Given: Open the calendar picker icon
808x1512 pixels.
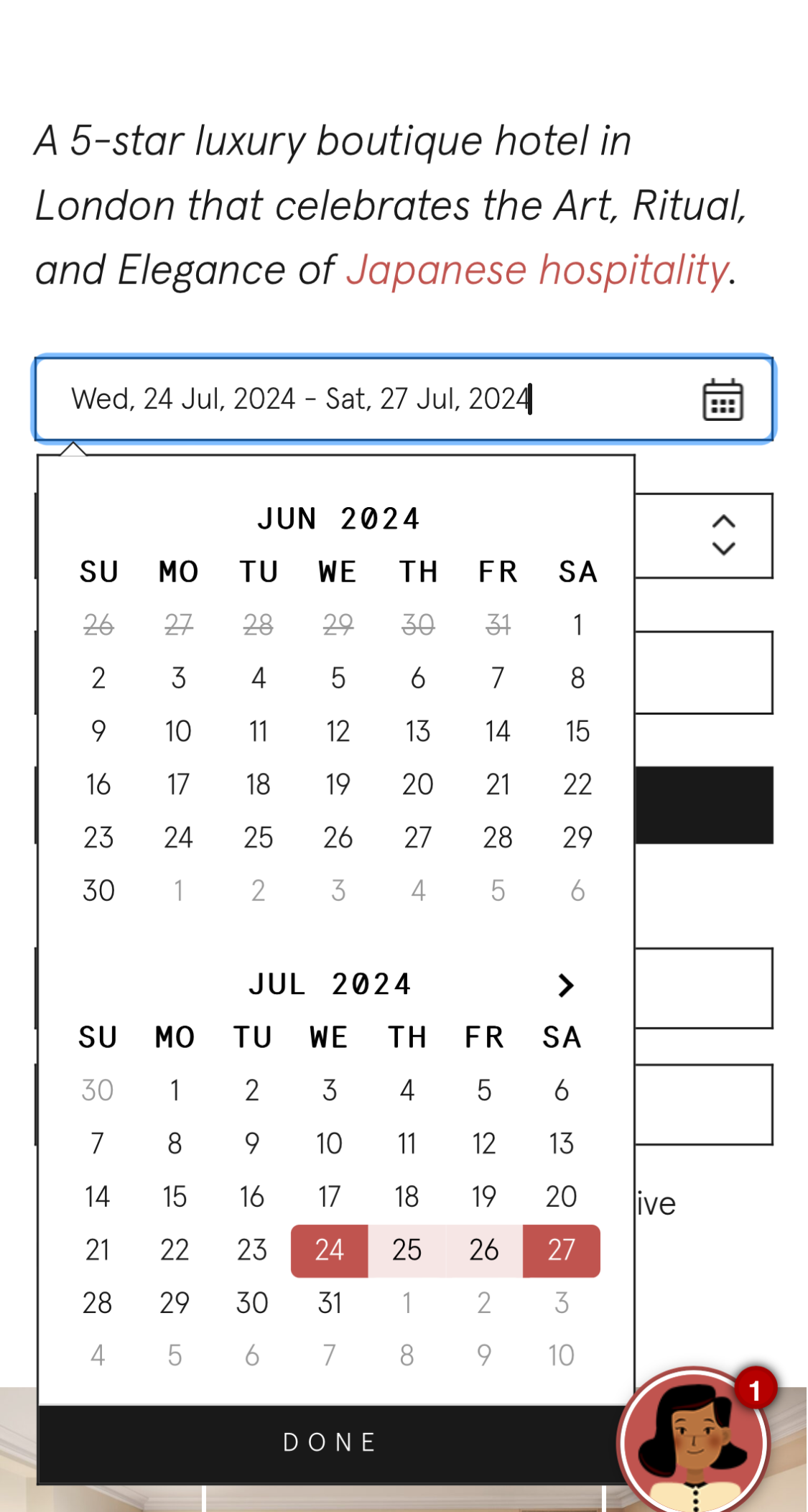Looking at the screenshot, I should pyautogui.click(x=722, y=400).
